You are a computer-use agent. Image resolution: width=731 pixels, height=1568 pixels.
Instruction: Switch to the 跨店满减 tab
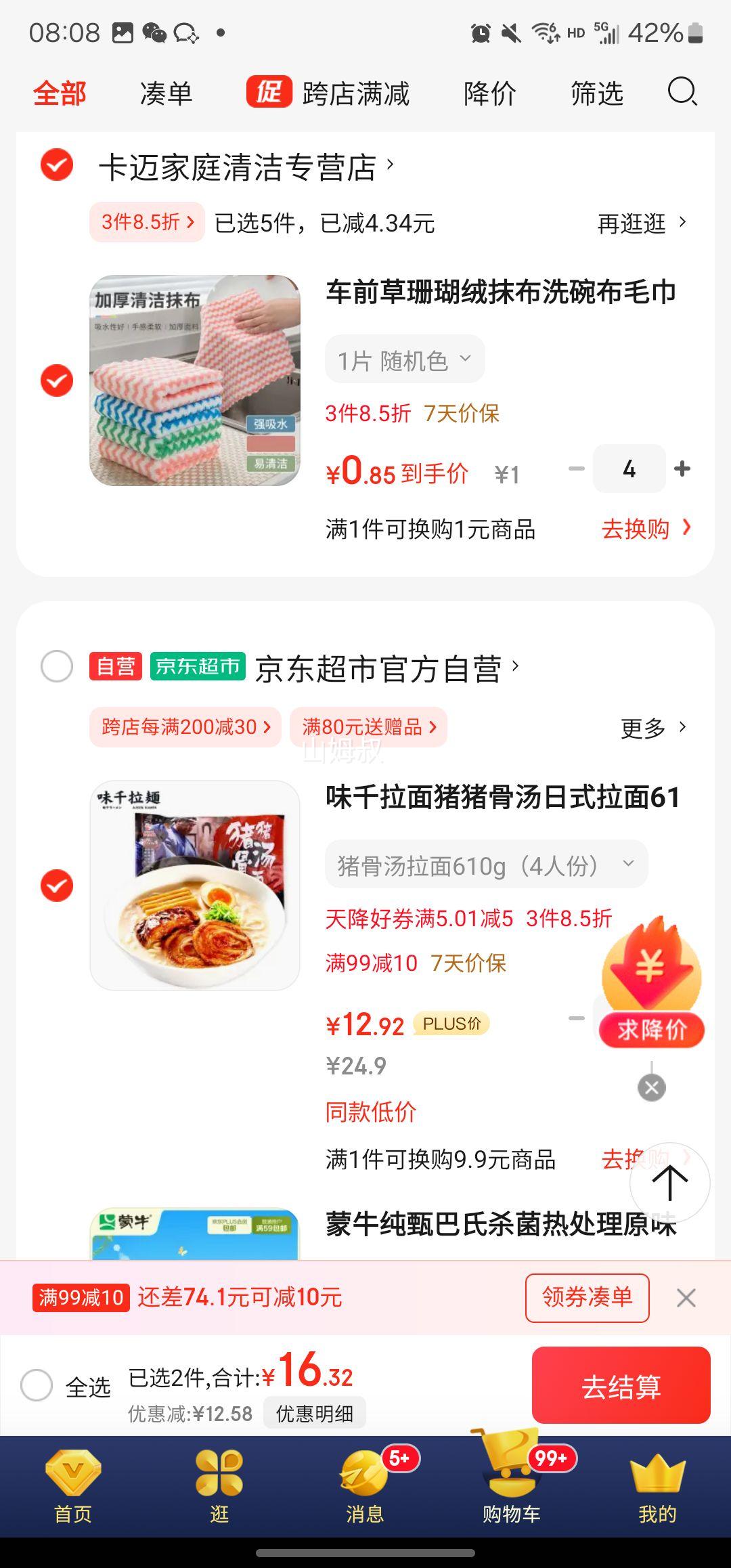tap(329, 93)
